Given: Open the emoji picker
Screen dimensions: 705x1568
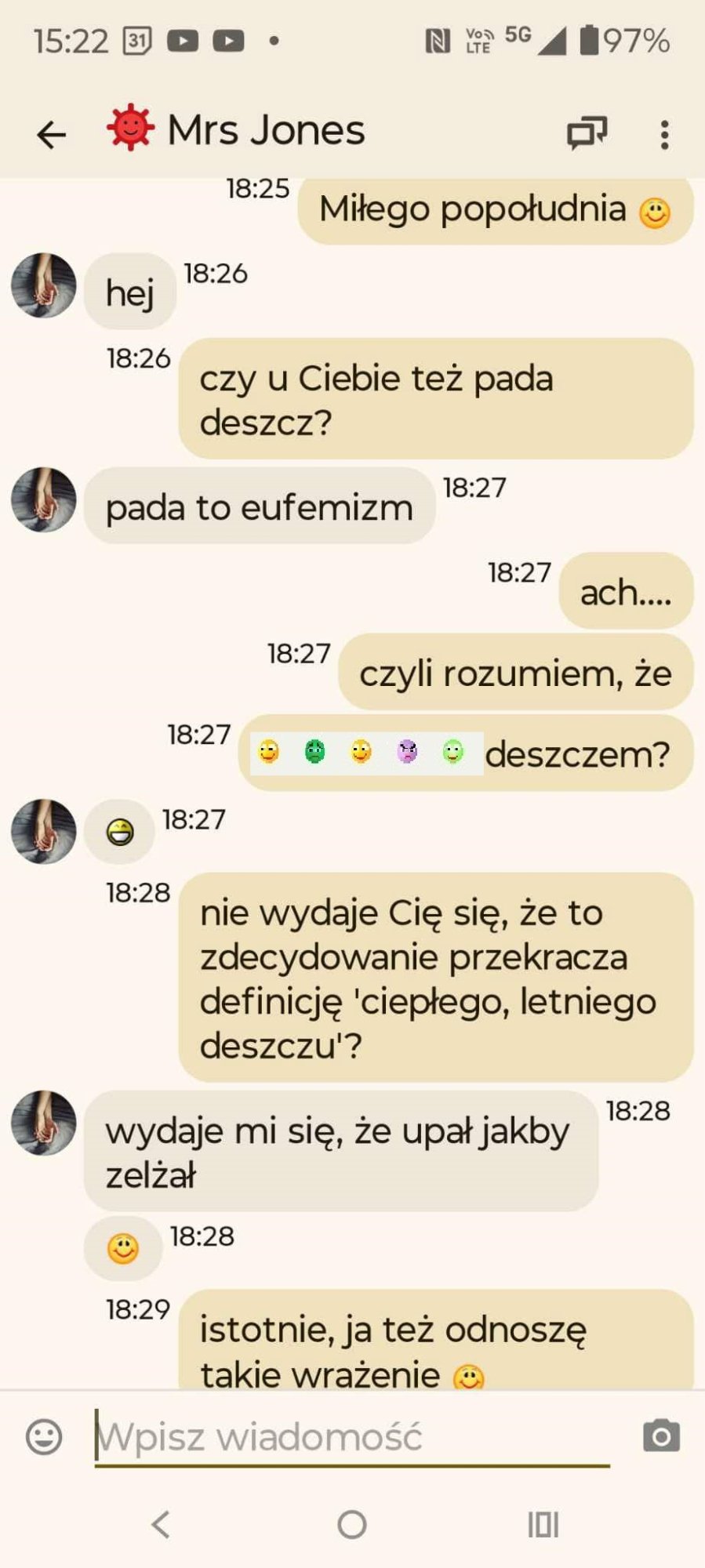Looking at the screenshot, I should coord(44,1437).
